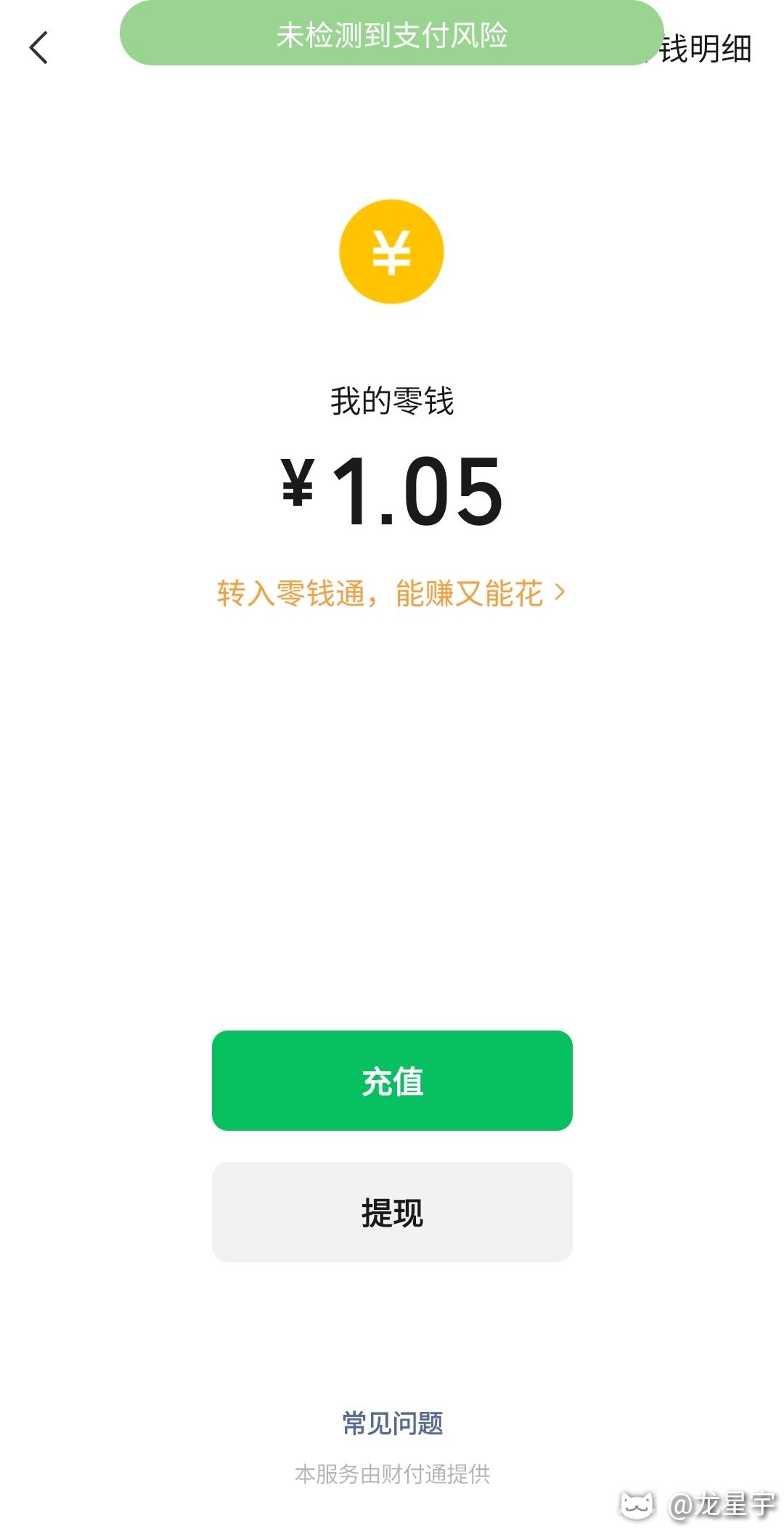Open 常见问题 FAQ link
Viewport: 784px width, 1536px height.
point(392,1423)
